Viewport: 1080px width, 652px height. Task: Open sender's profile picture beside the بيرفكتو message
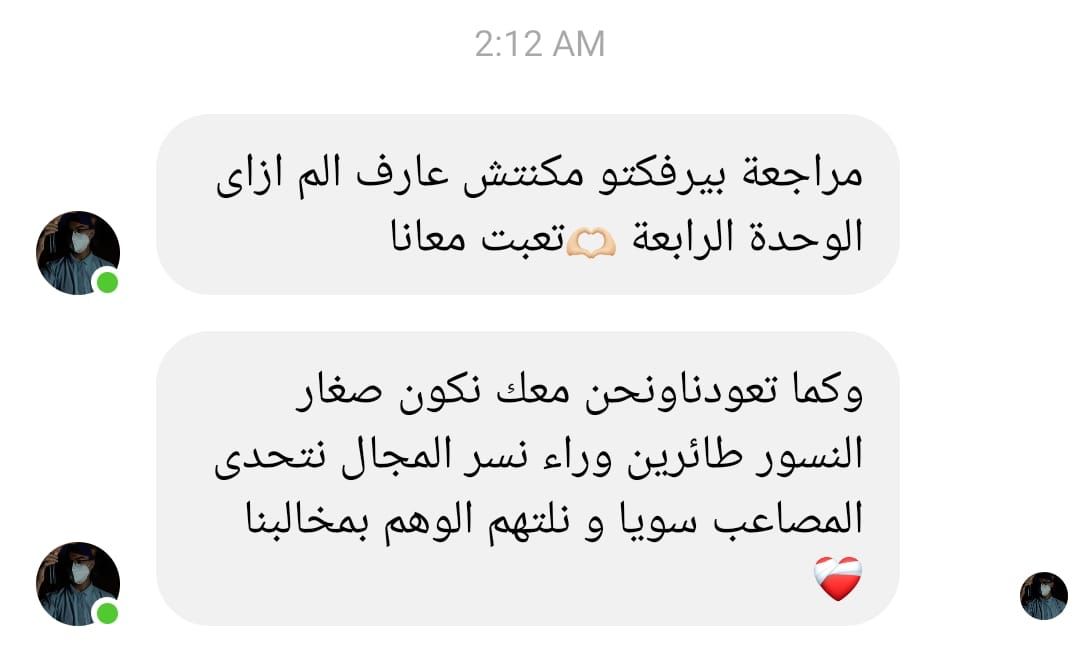coord(77,253)
